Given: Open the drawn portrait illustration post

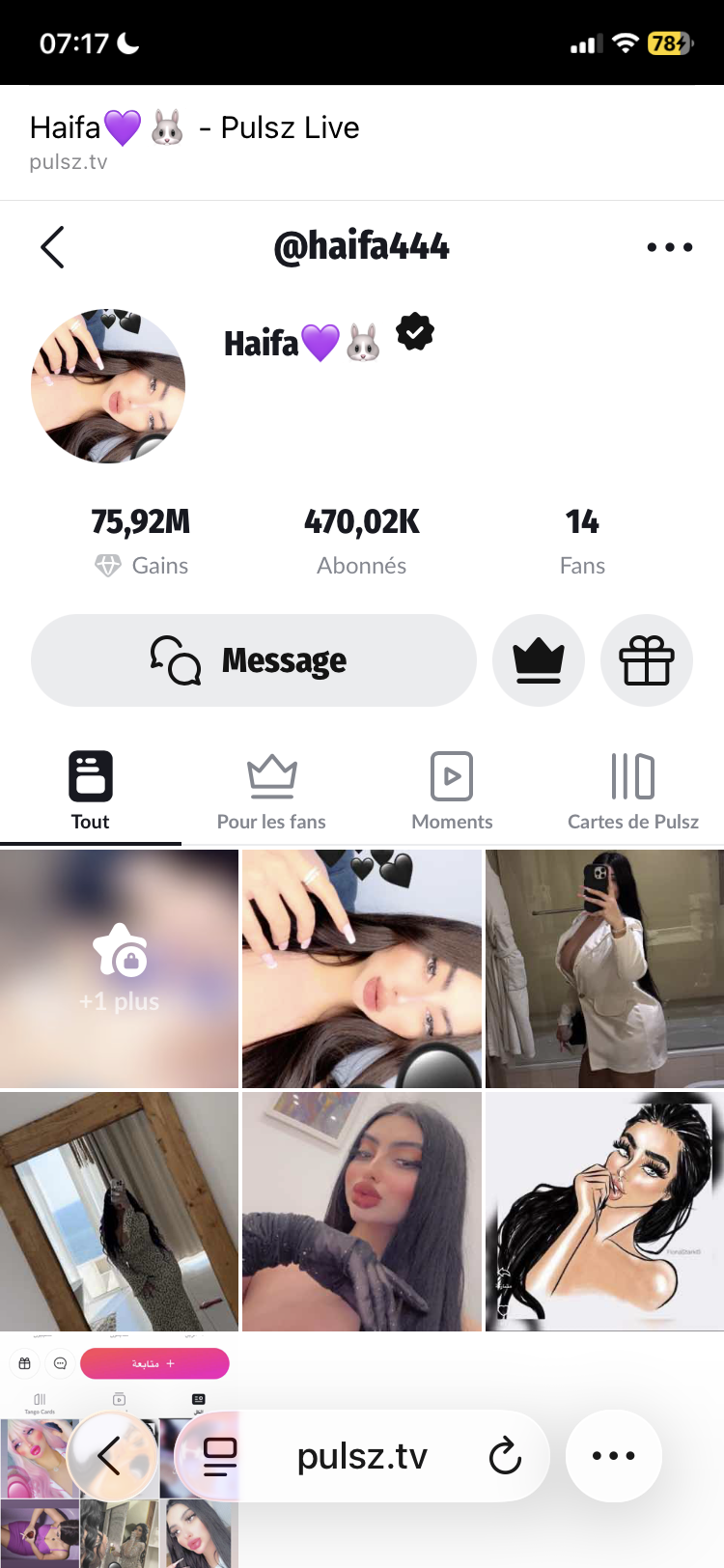Looking at the screenshot, I should point(604,1212).
